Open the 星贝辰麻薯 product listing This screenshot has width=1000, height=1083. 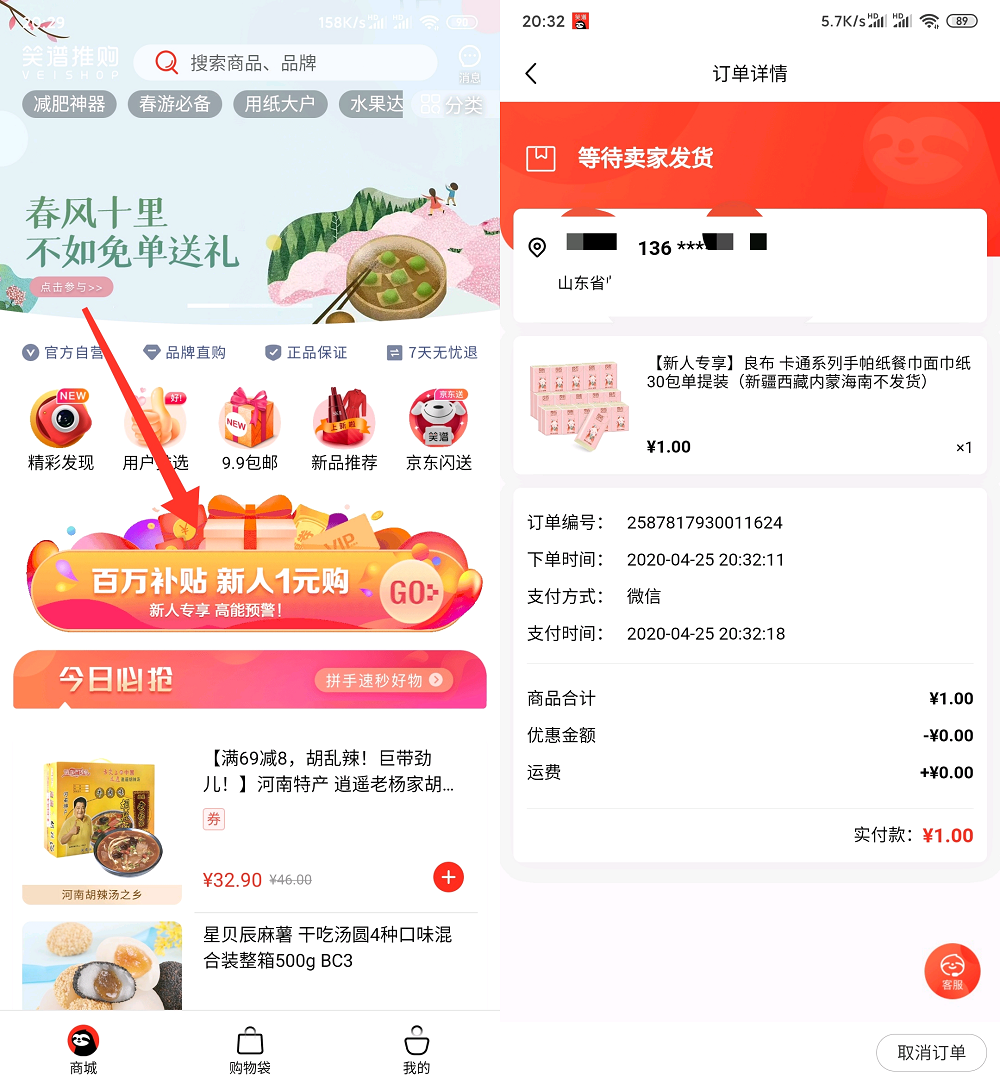[x=326, y=947]
